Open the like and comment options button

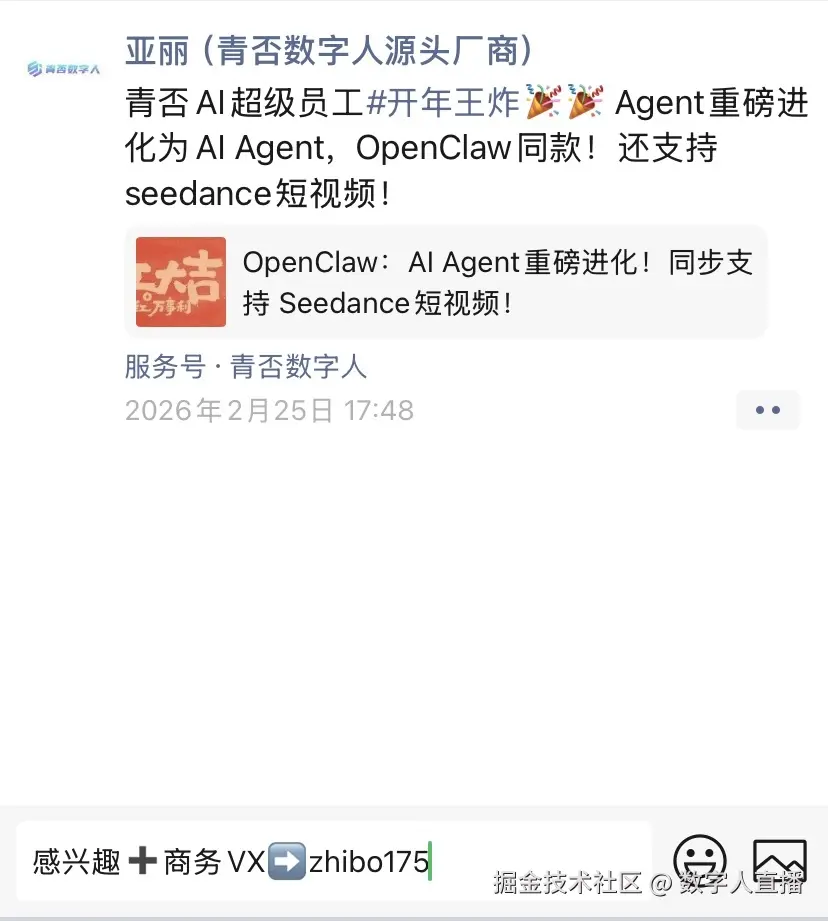pyautogui.click(x=767, y=410)
